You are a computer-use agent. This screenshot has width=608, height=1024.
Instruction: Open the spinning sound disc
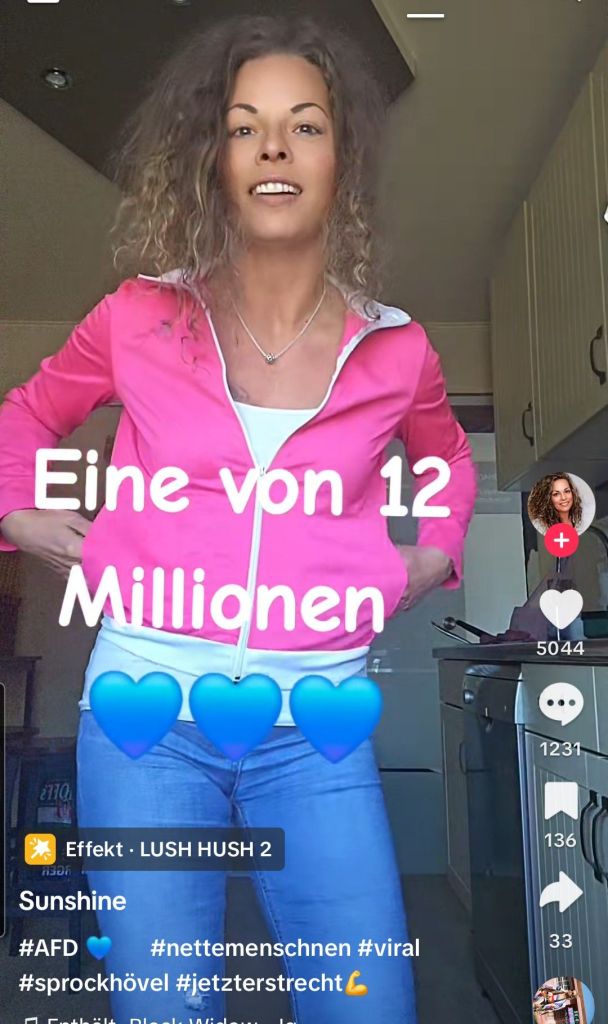point(562,1003)
